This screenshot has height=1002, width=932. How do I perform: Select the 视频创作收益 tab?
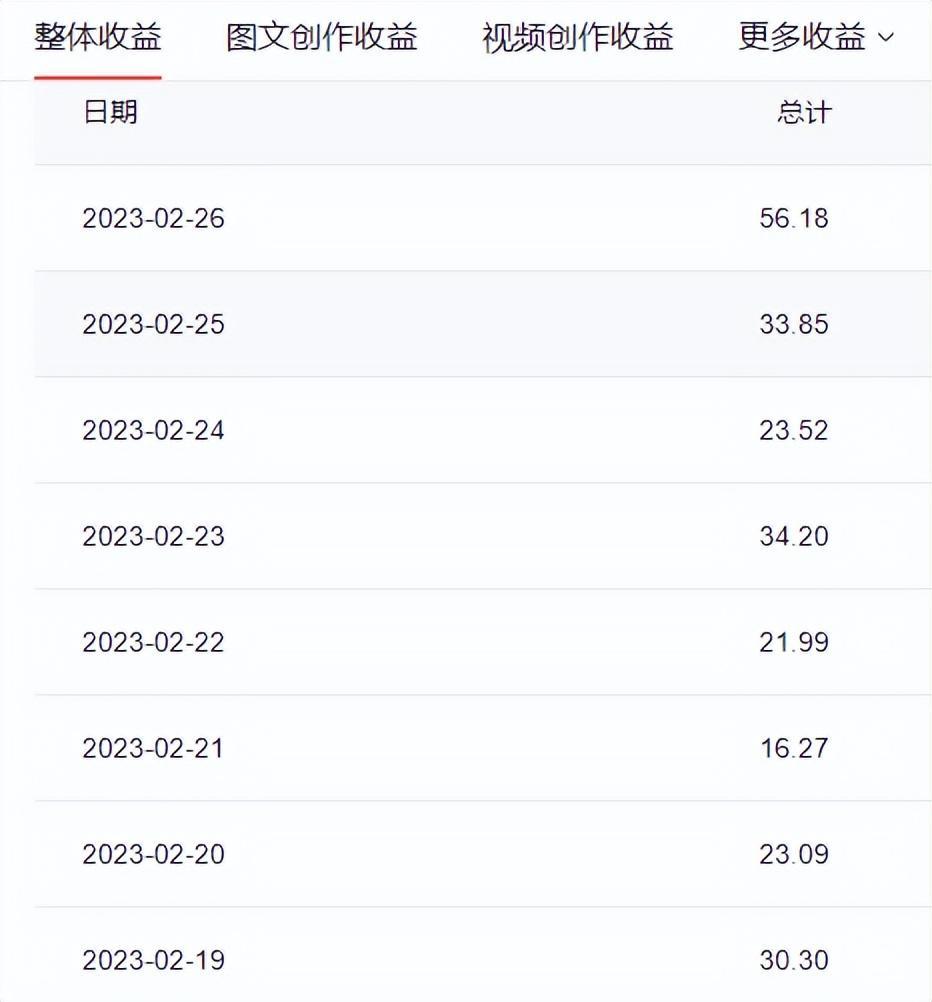click(577, 38)
